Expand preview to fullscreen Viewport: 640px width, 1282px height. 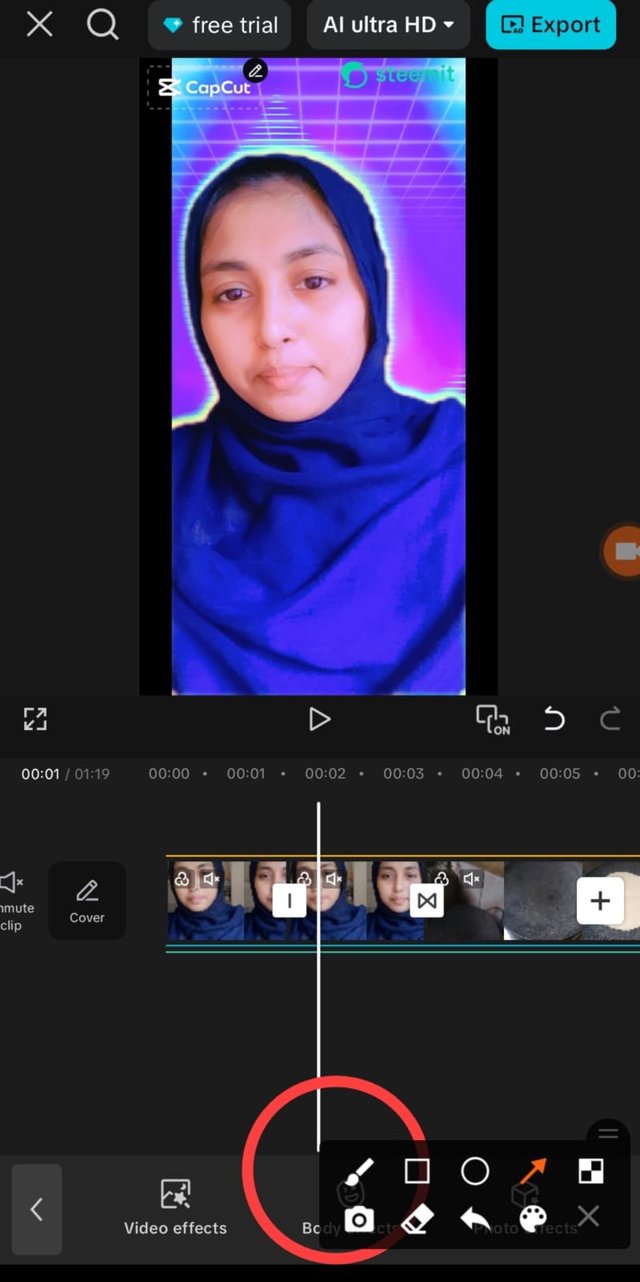click(x=35, y=719)
